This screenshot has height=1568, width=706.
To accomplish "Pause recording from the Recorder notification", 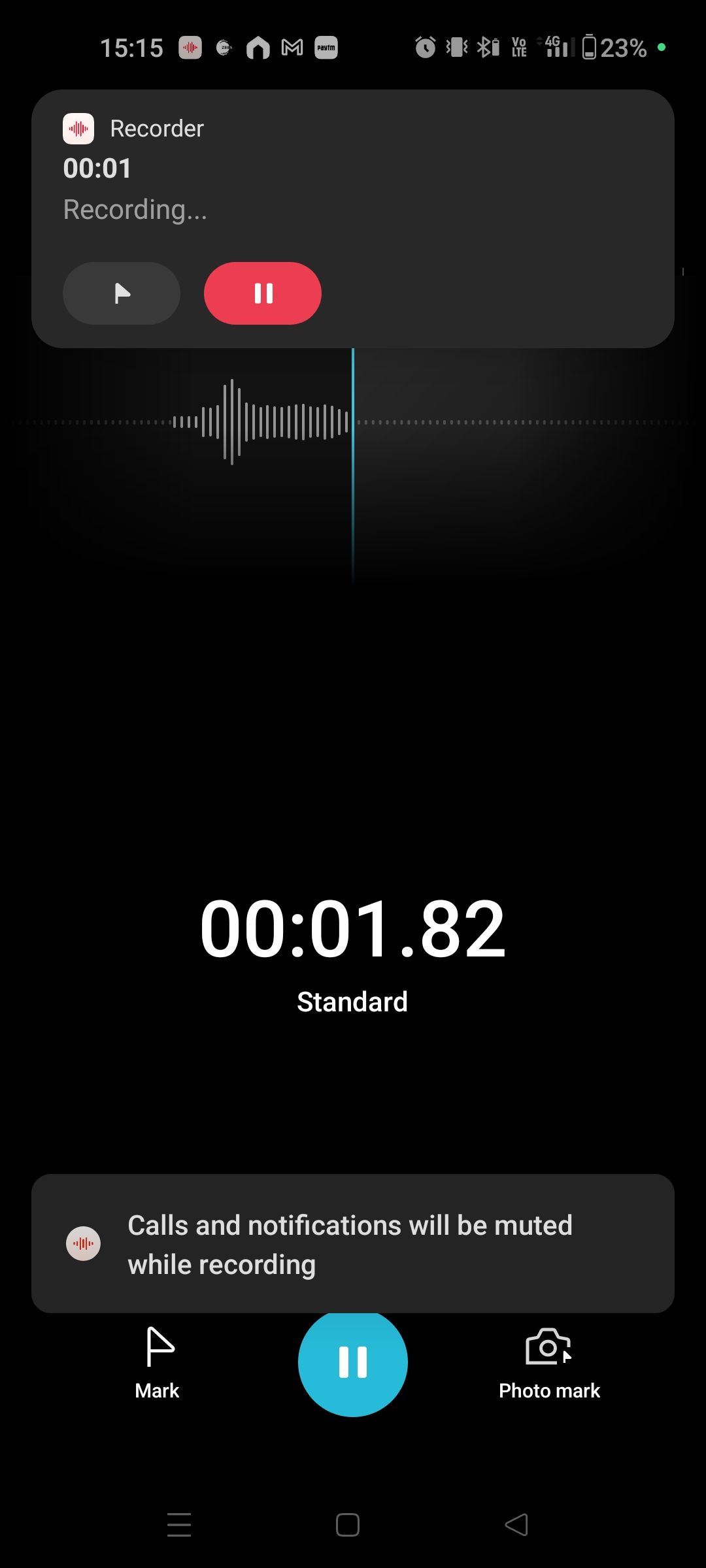I will pyautogui.click(x=263, y=293).
